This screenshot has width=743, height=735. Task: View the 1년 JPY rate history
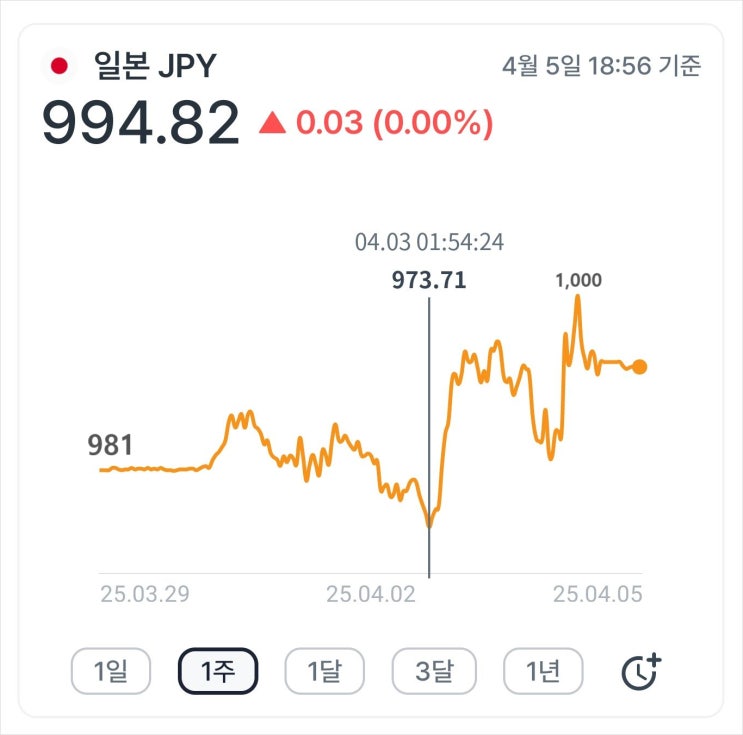coord(542,672)
